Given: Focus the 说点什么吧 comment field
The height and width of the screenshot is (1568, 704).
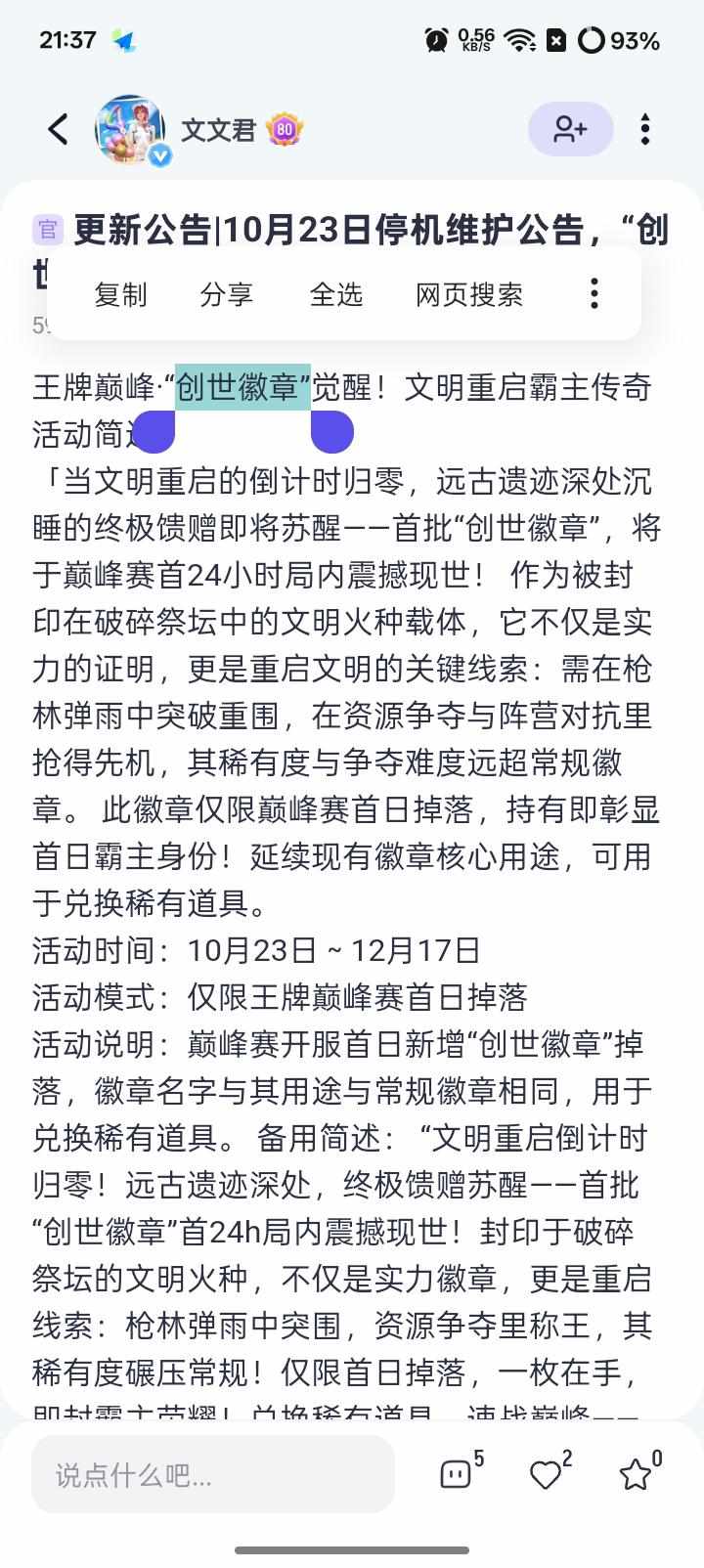Looking at the screenshot, I should [x=213, y=1475].
